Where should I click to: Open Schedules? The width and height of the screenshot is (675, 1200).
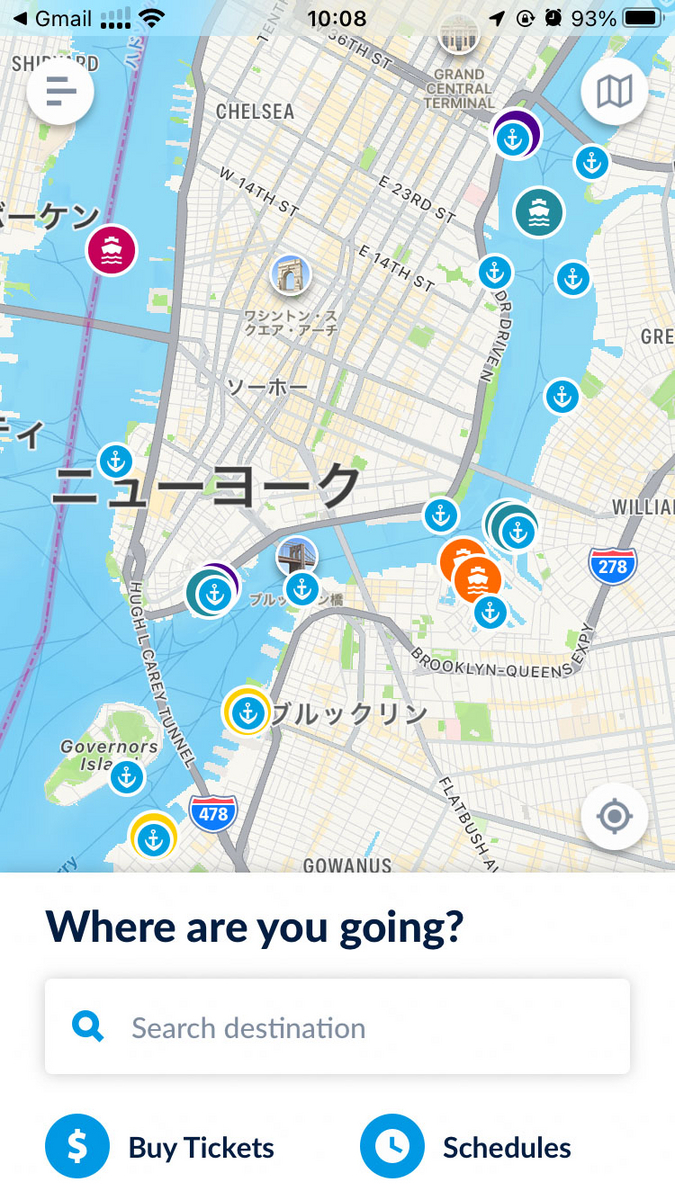coord(467,1147)
